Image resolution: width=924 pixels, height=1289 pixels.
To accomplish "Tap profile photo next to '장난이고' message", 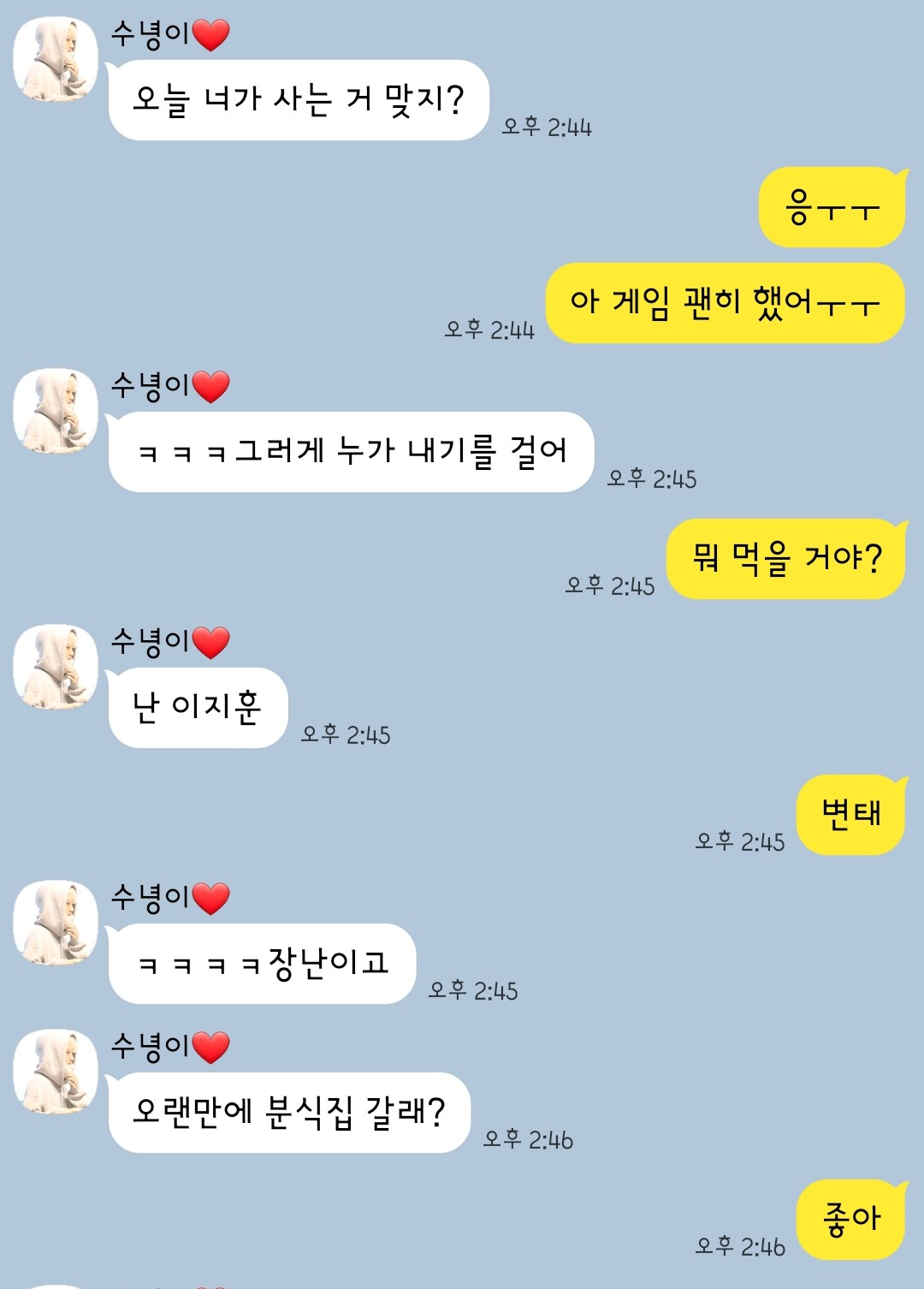I will (56, 923).
